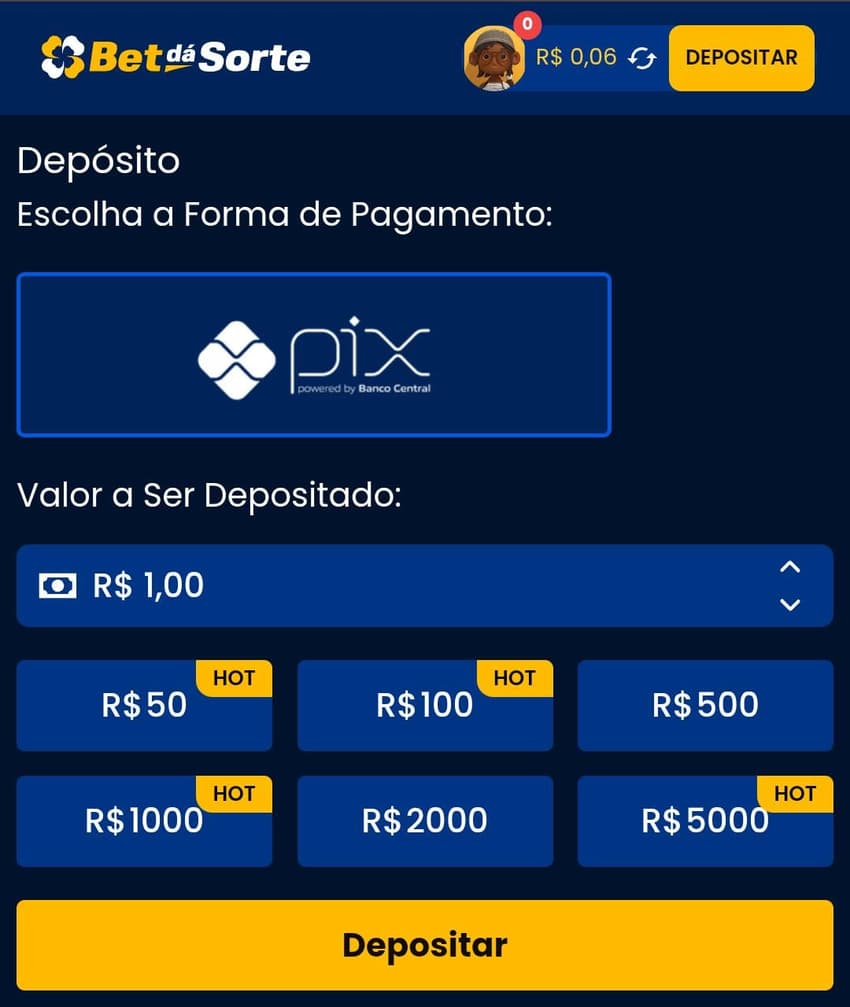Screen dimensions: 850x1007
Task: Refresh the account balance
Action: click(x=643, y=58)
